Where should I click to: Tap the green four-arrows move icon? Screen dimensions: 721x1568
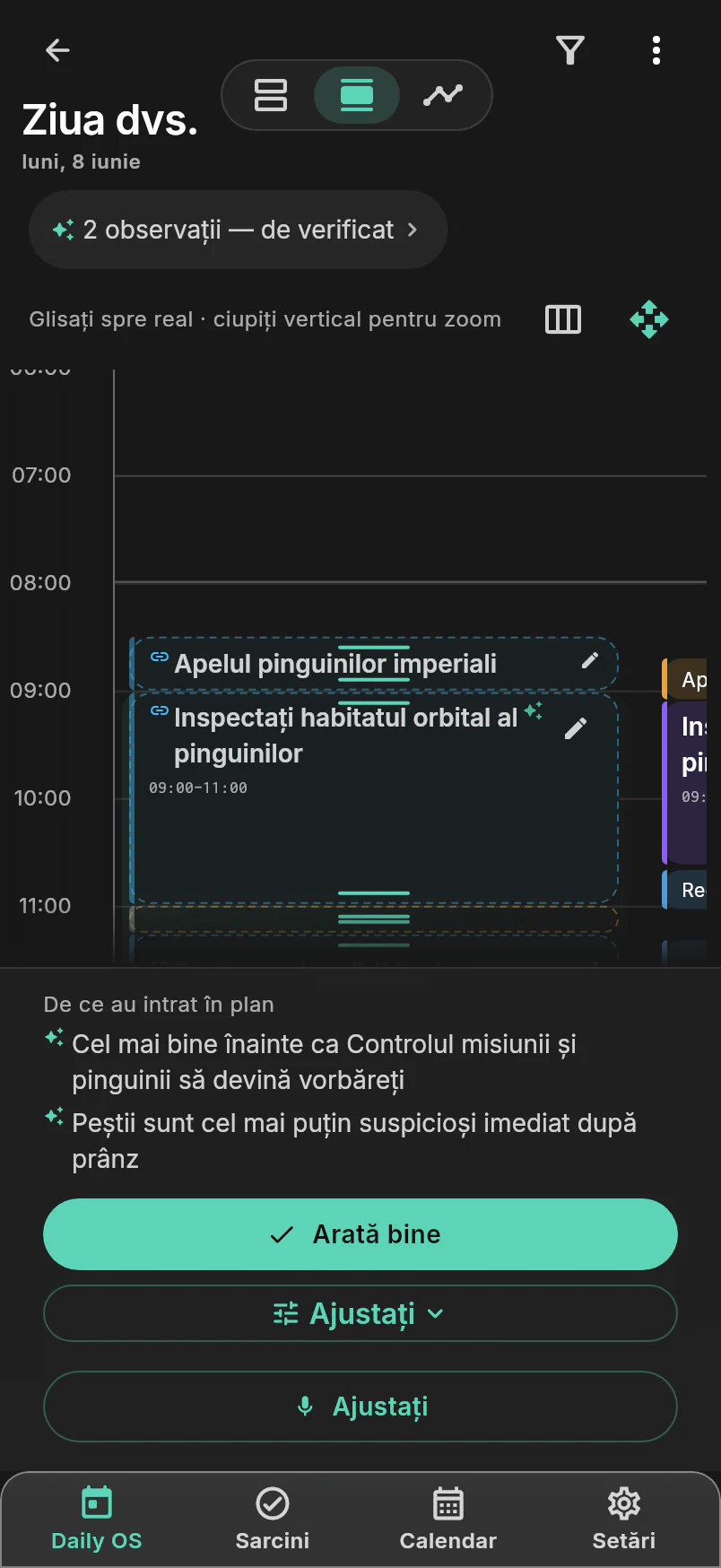click(649, 319)
